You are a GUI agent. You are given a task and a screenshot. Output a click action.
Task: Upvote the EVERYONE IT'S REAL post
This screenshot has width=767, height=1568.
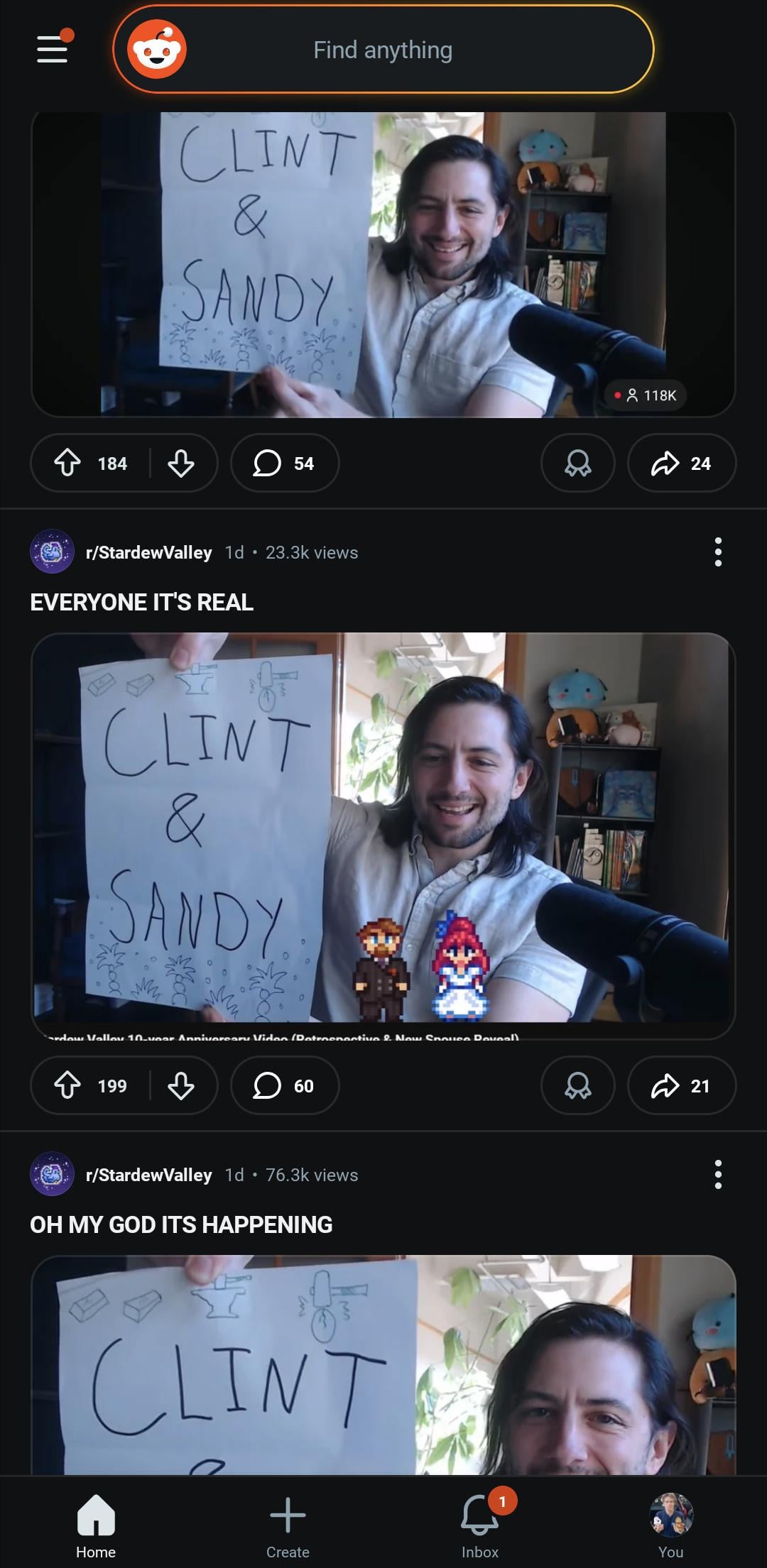68,1085
